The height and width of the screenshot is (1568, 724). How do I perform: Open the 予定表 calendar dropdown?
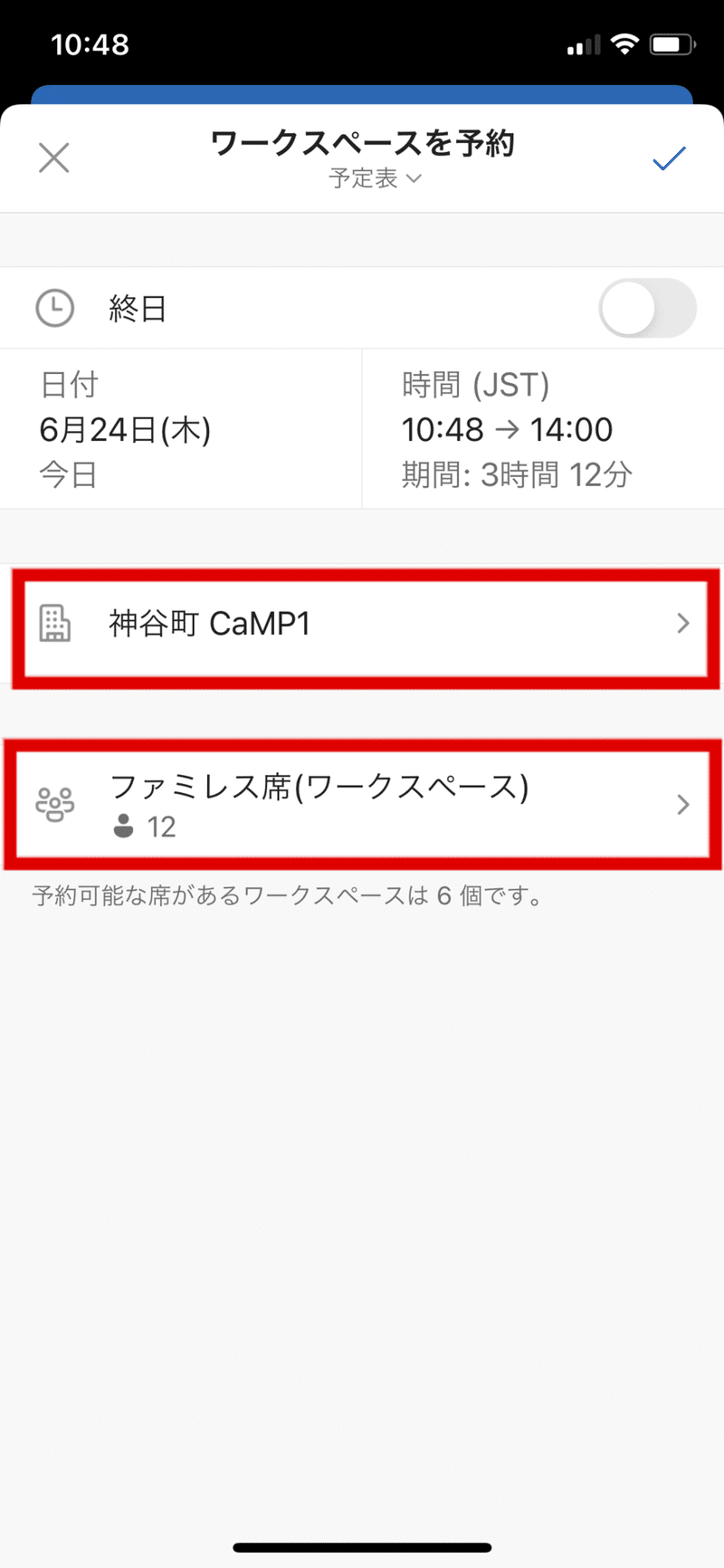[375, 178]
